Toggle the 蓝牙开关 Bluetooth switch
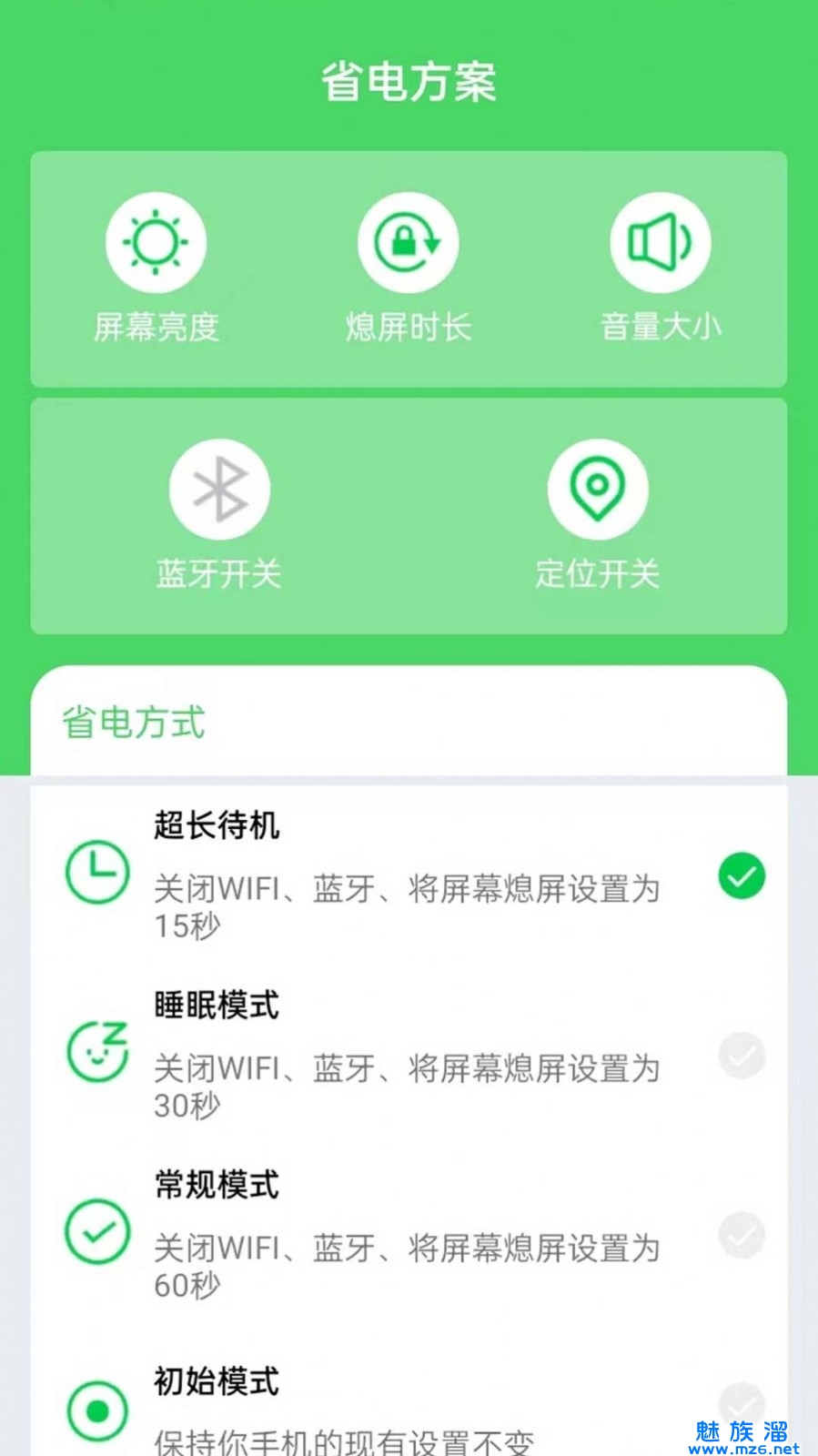Screen dimensions: 818x1456 (x=219, y=490)
